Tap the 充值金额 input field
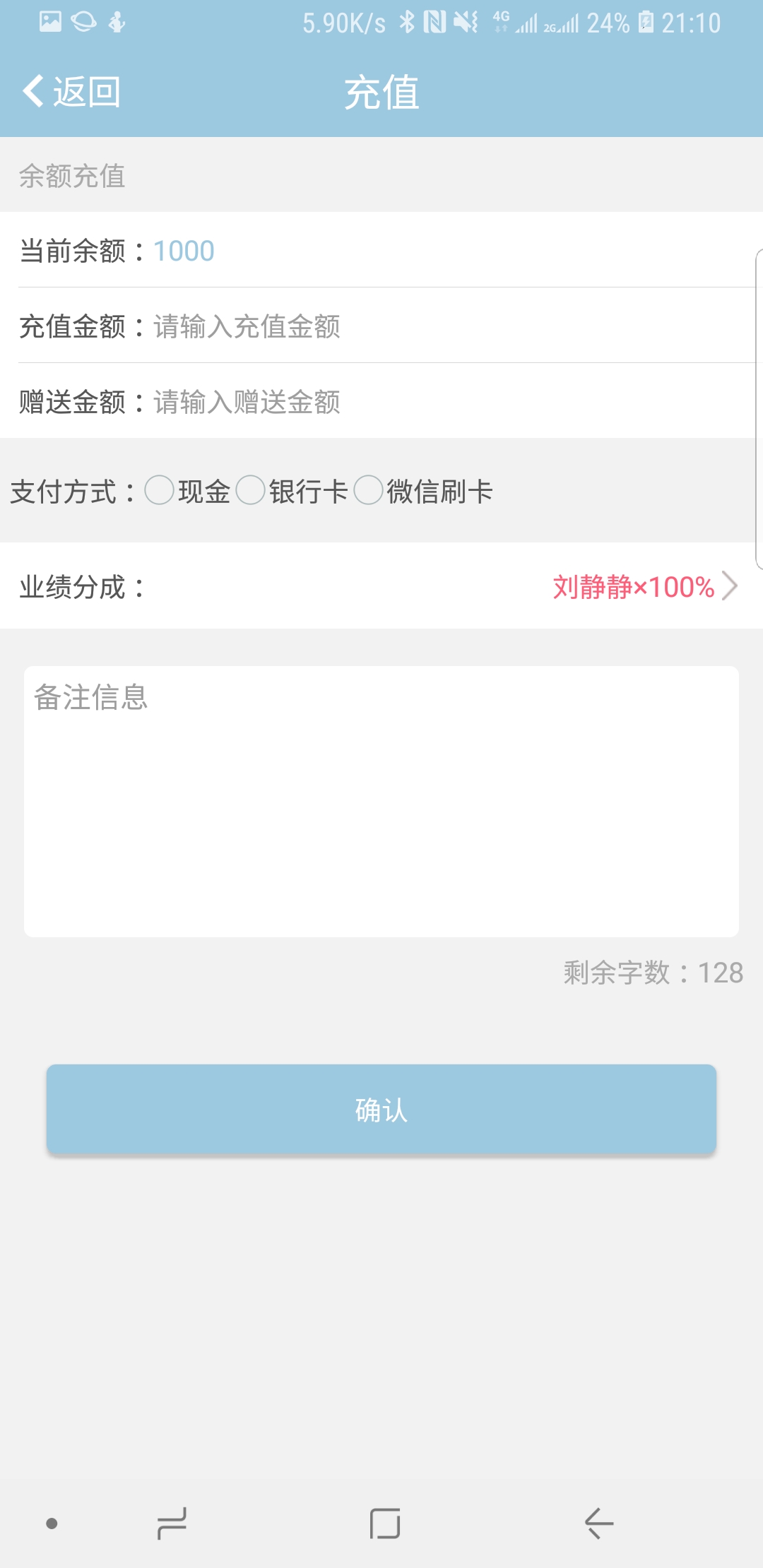This screenshot has height=1568, width=763. 452,326
